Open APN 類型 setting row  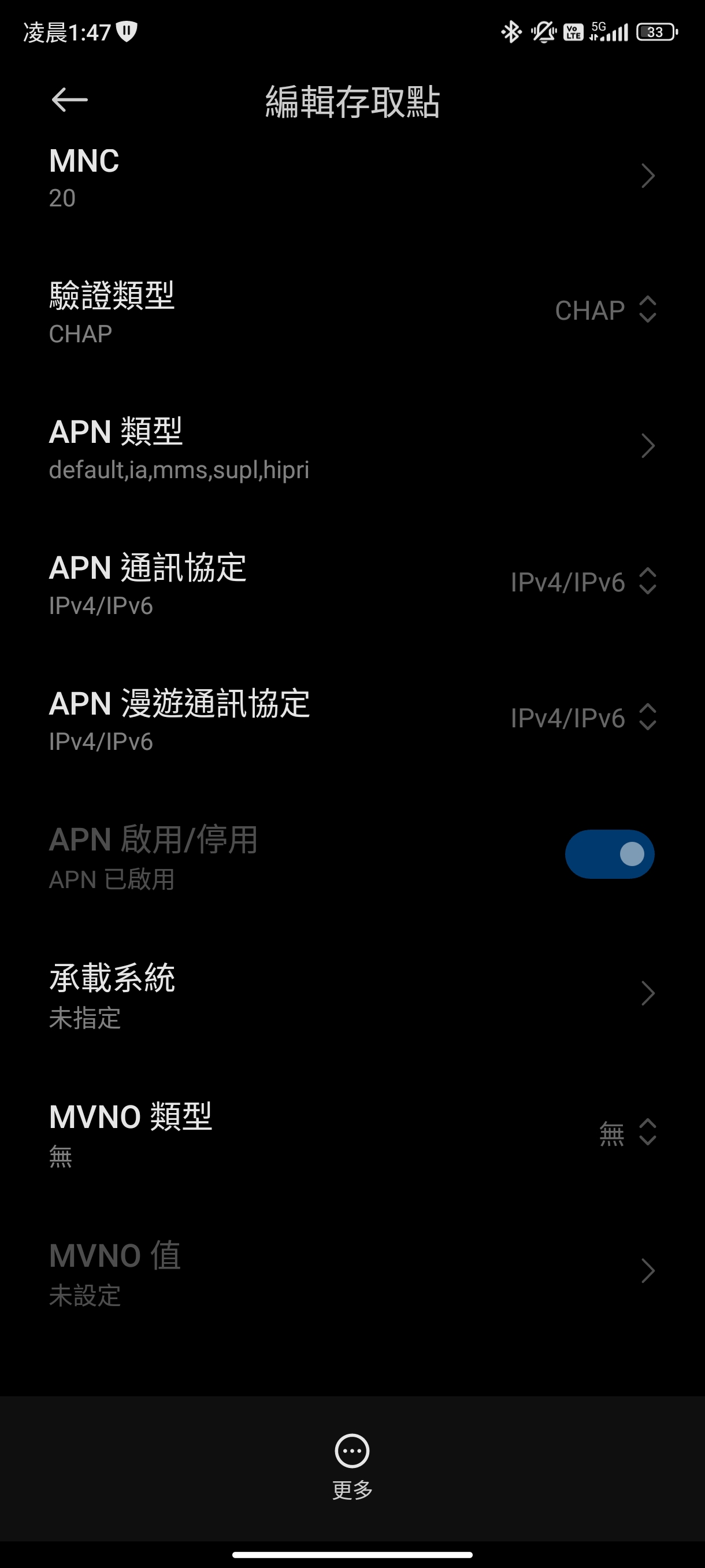click(352, 448)
